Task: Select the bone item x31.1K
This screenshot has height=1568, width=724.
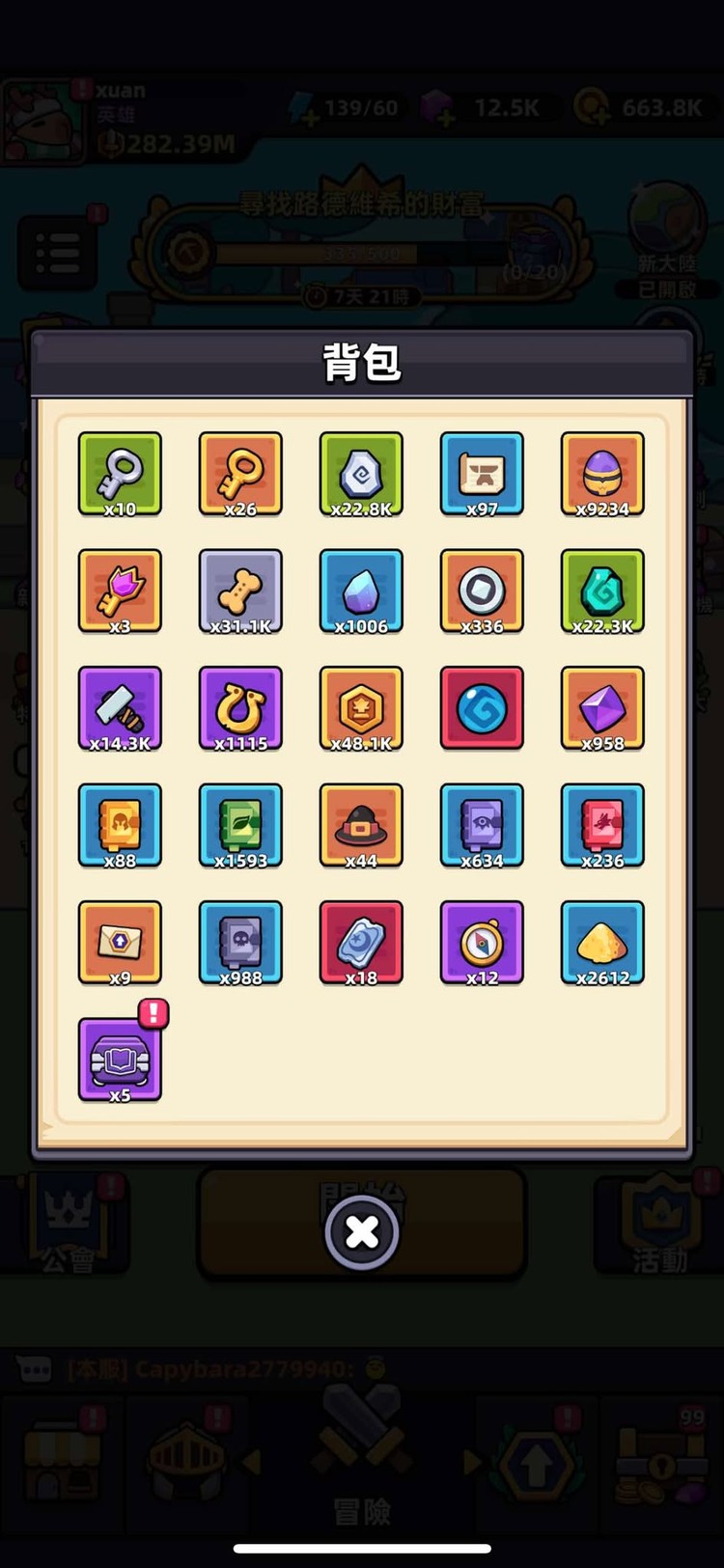Action: (x=240, y=591)
